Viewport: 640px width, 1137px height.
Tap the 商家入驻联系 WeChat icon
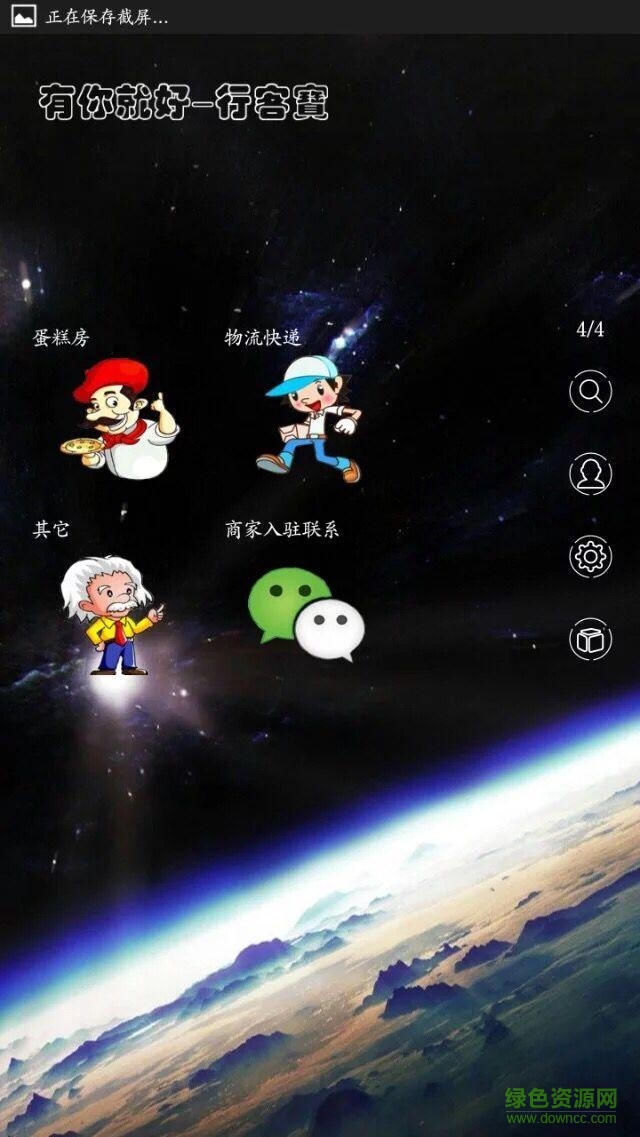pyautogui.click(x=305, y=613)
